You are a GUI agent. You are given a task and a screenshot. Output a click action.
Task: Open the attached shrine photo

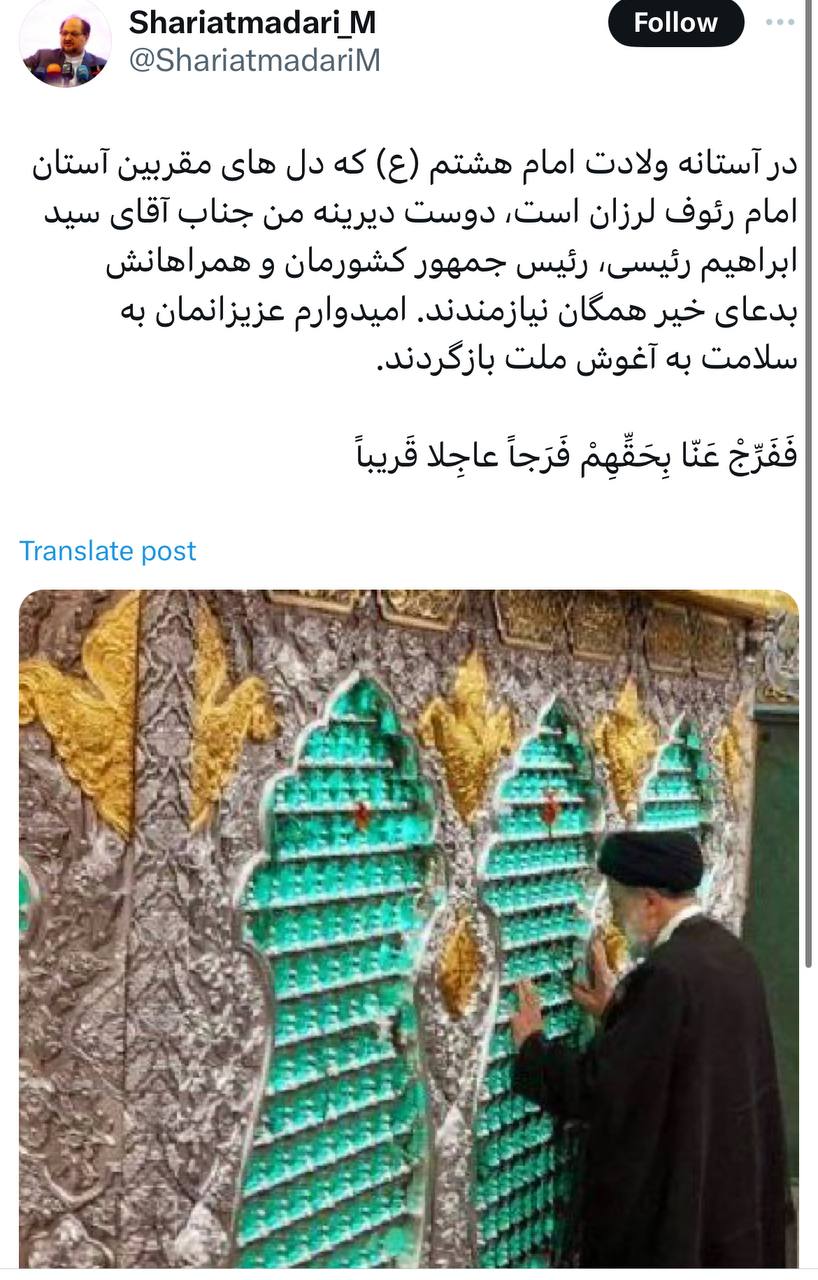coord(408,930)
